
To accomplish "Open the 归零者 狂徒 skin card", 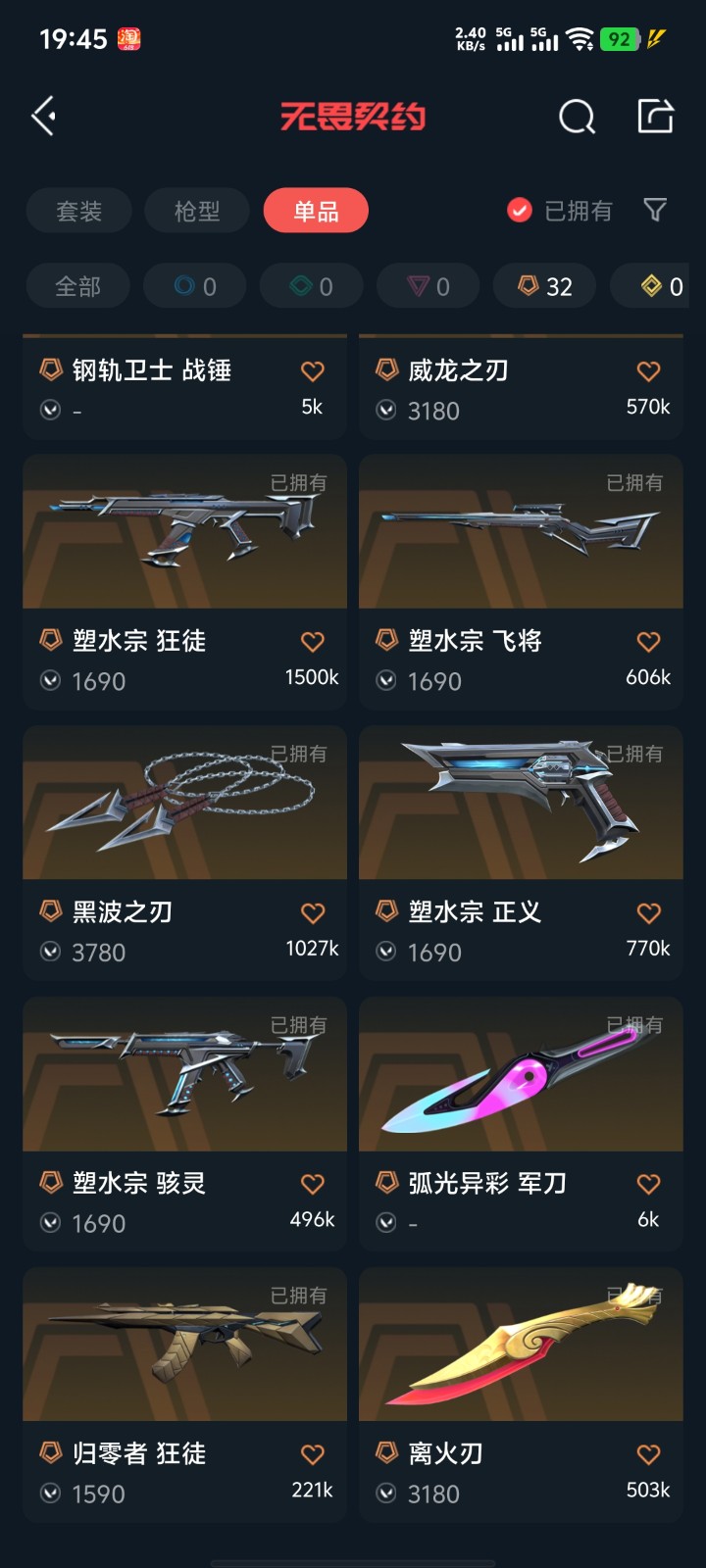I will pos(184,1347).
